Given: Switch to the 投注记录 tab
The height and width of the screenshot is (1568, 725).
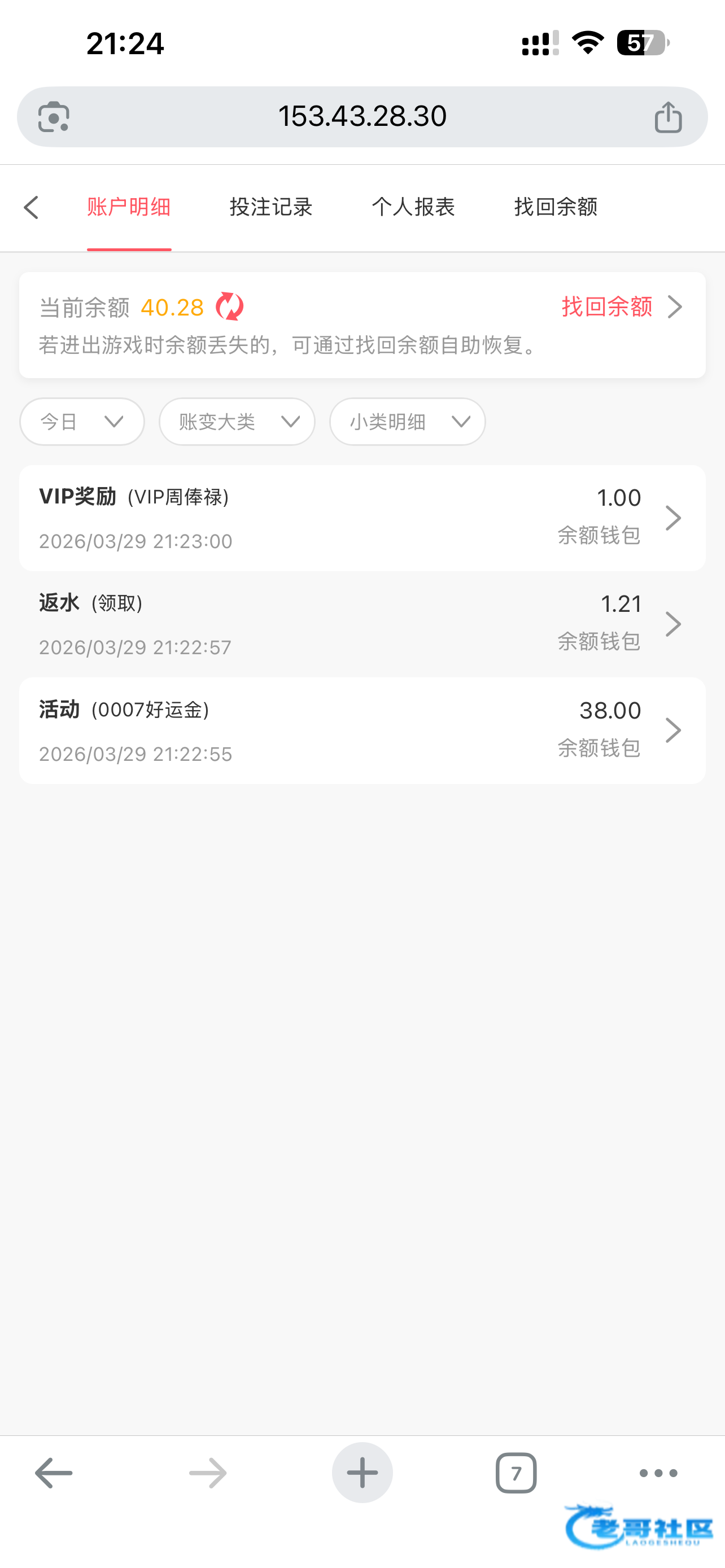Looking at the screenshot, I should tap(271, 208).
